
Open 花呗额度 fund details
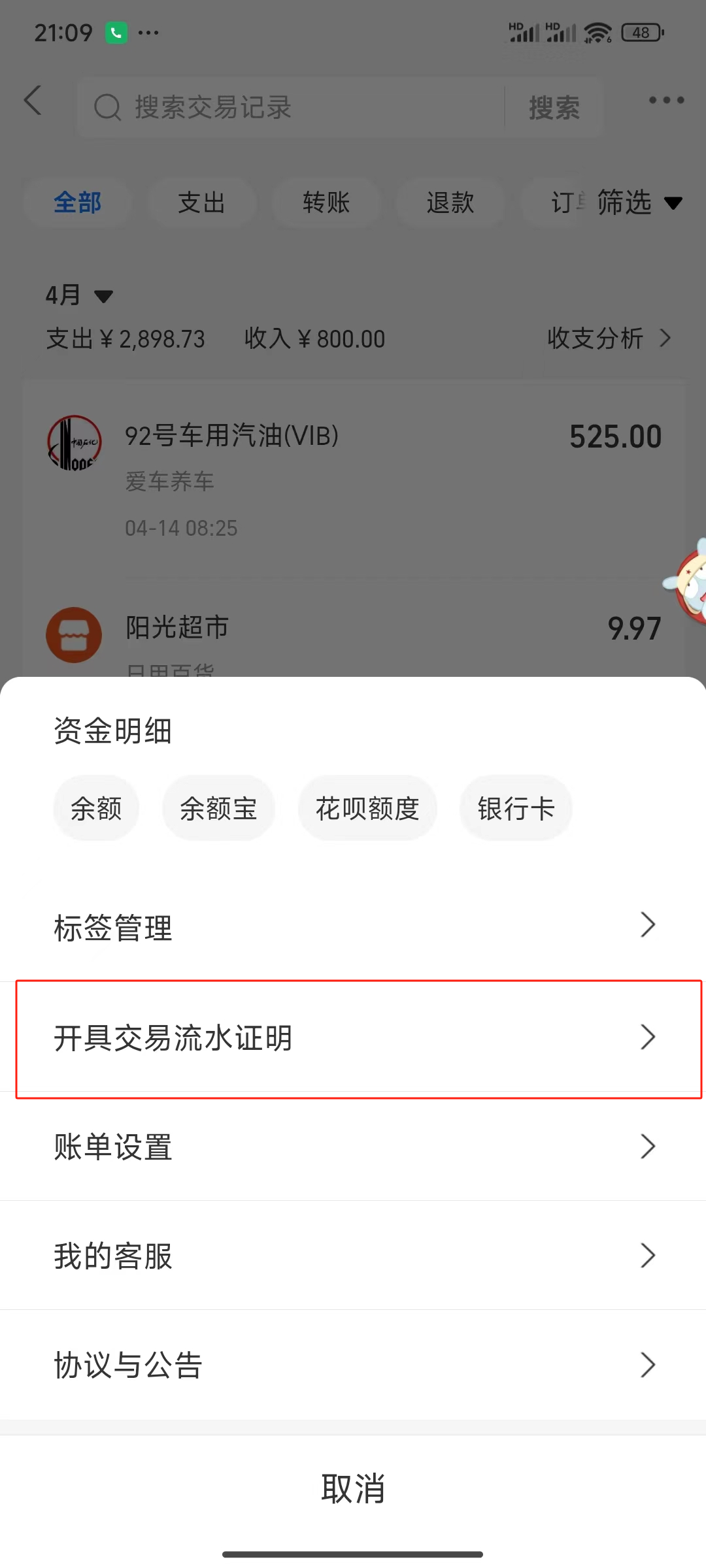[x=367, y=809]
